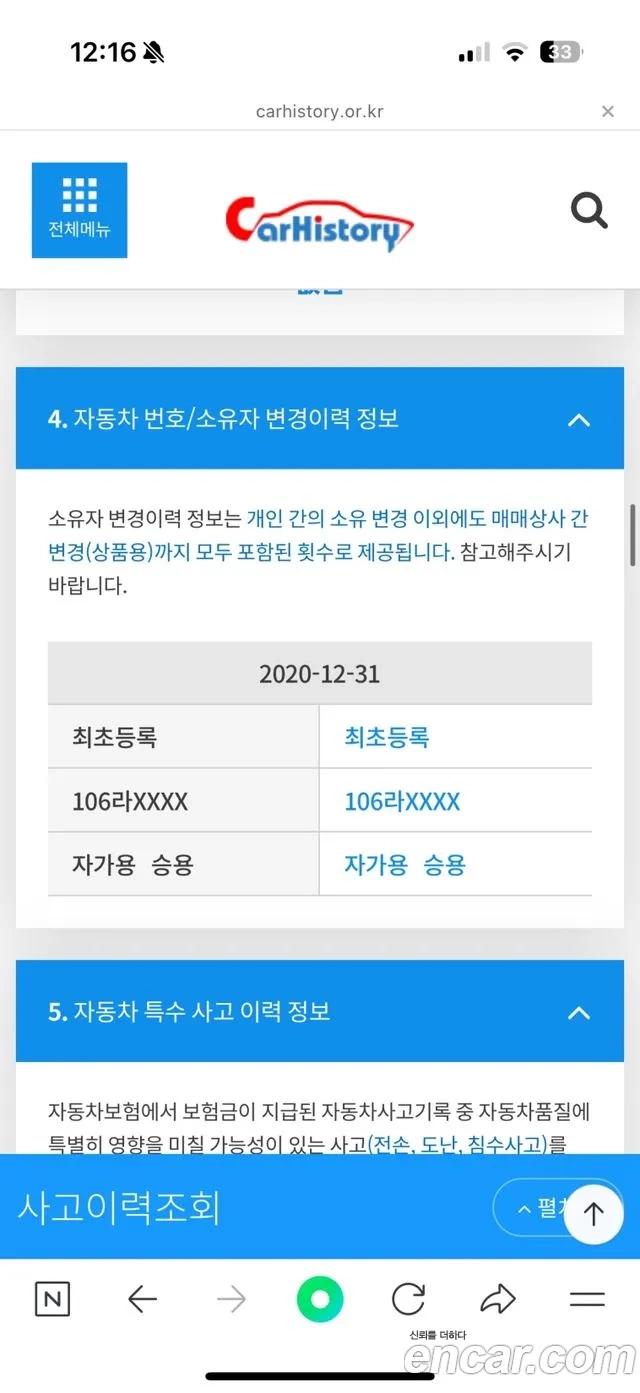Tap the CarHistory logo to go home
Viewport: 640px width, 1393px height.
tap(318, 222)
